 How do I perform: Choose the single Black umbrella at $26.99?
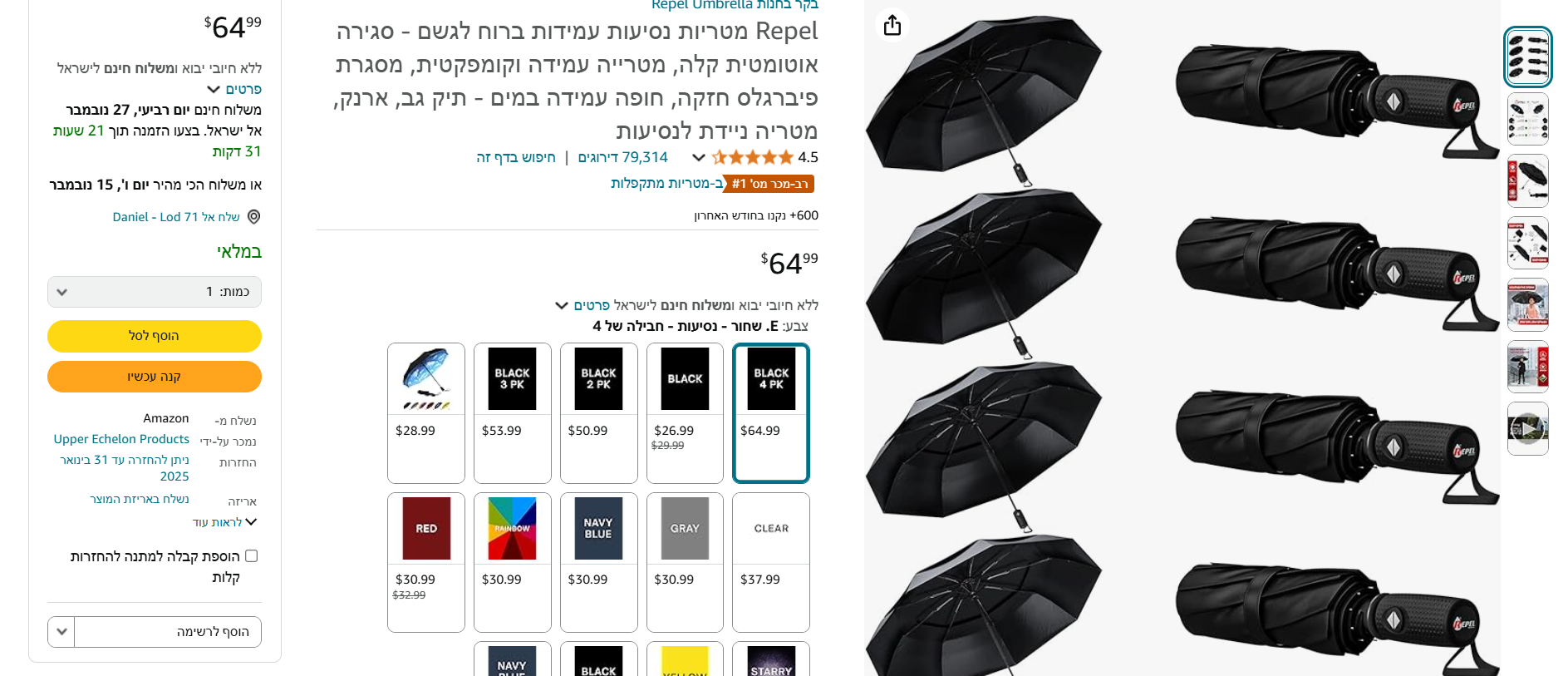[x=685, y=412]
